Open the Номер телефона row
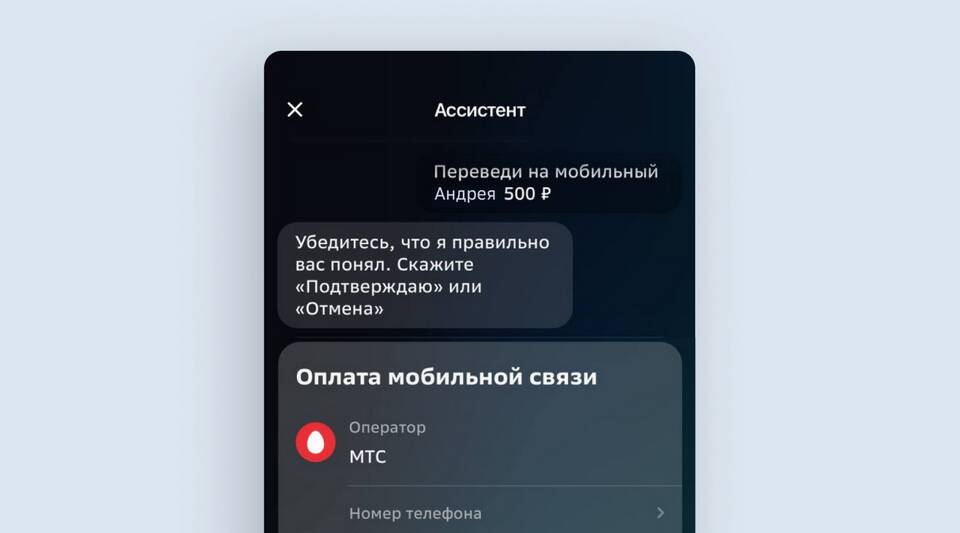Viewport: 960px width, 533px height. point(506,513)
